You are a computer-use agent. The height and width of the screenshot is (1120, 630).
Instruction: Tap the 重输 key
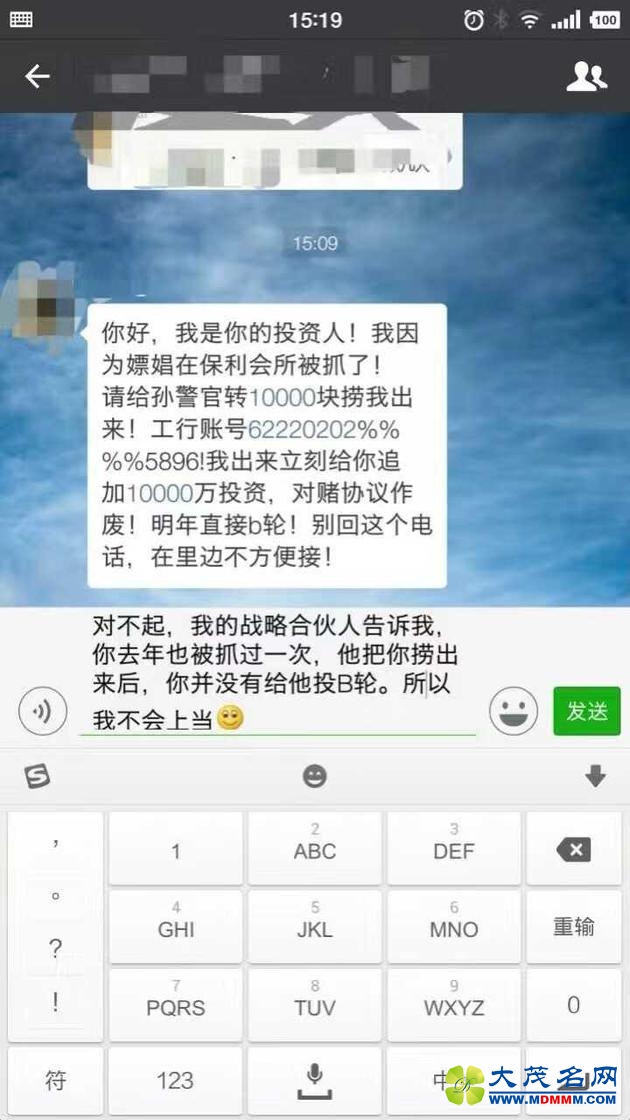(x=573, y=927)
